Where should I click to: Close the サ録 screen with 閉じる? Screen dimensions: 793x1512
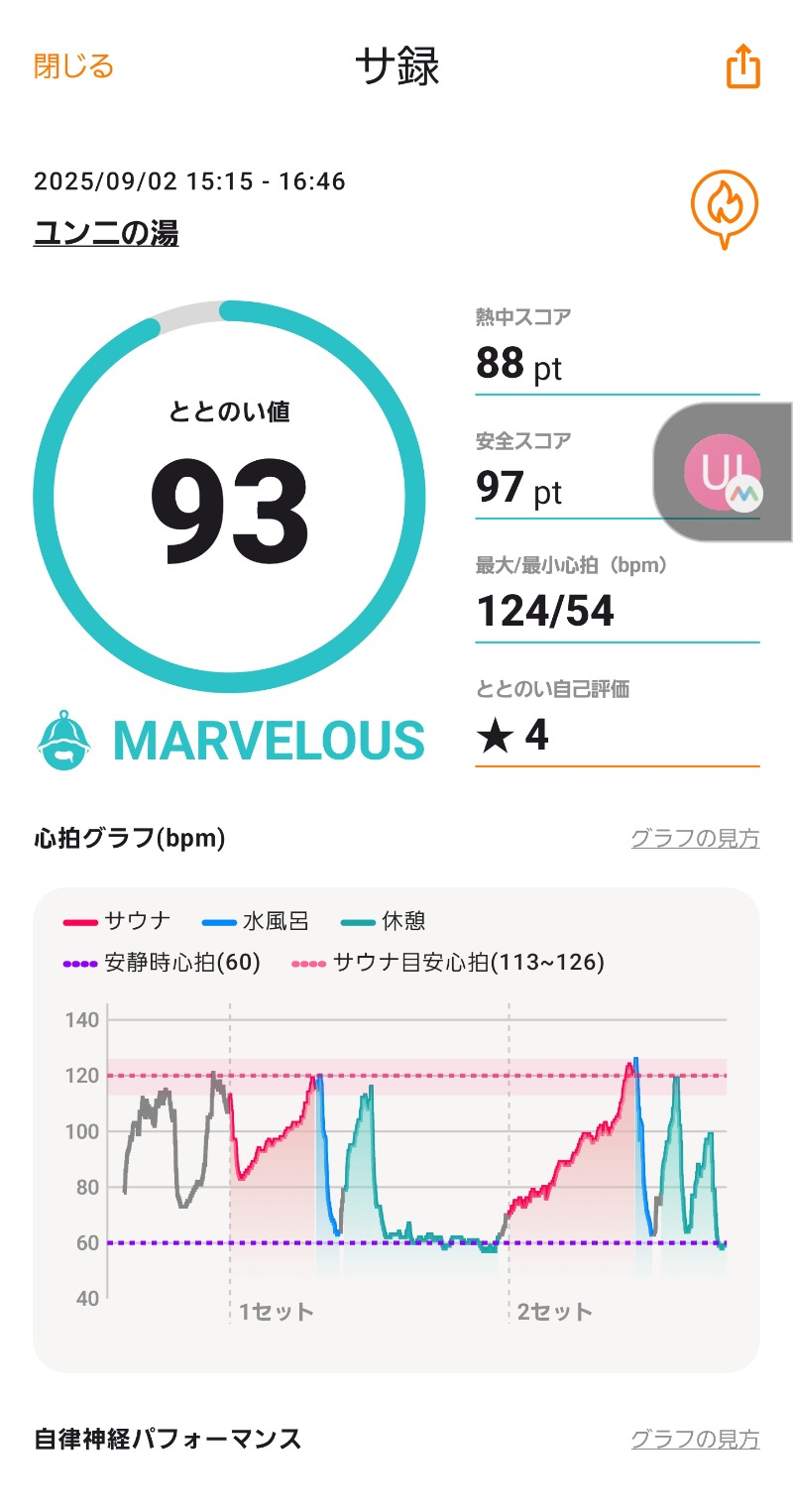pos(73,66)
